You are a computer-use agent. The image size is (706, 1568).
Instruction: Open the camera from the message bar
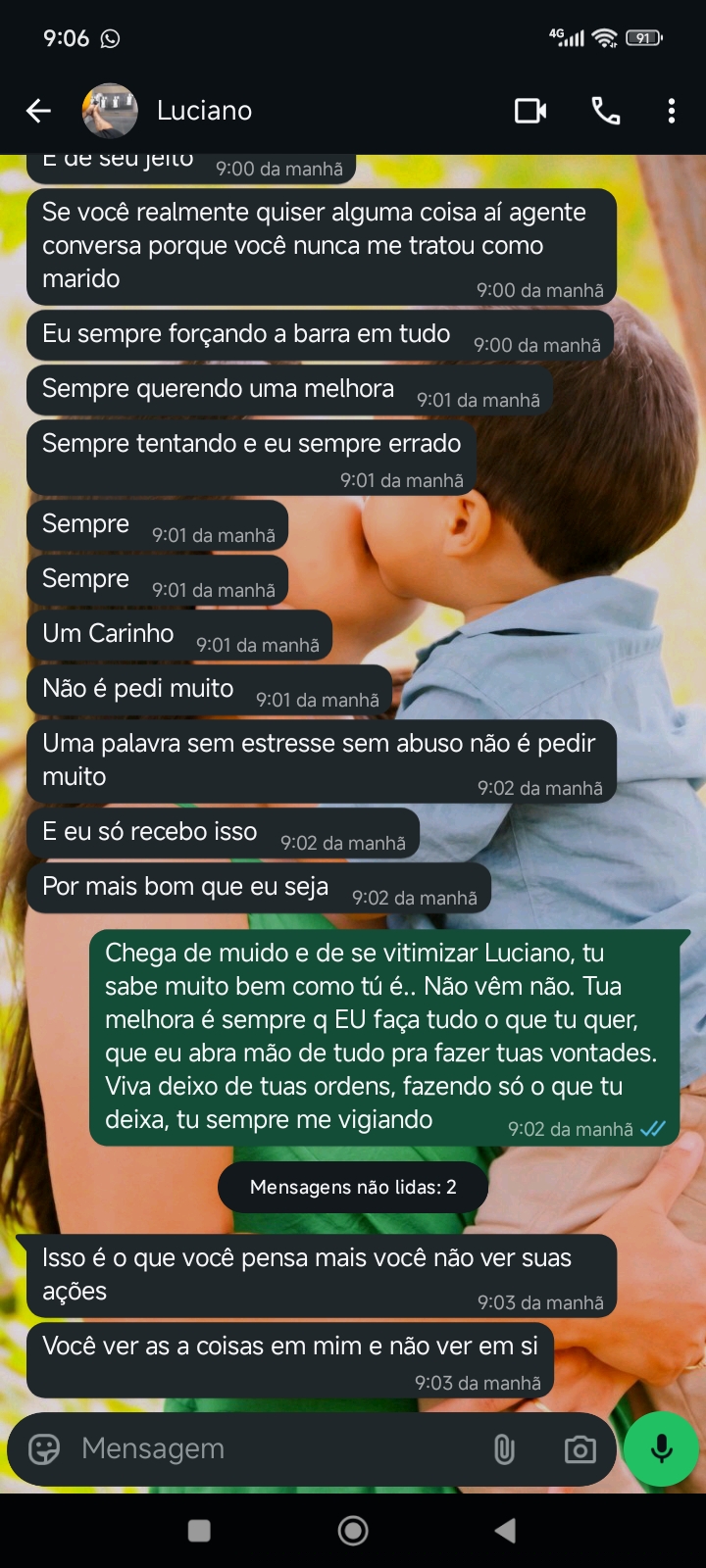coord(580,1448)
